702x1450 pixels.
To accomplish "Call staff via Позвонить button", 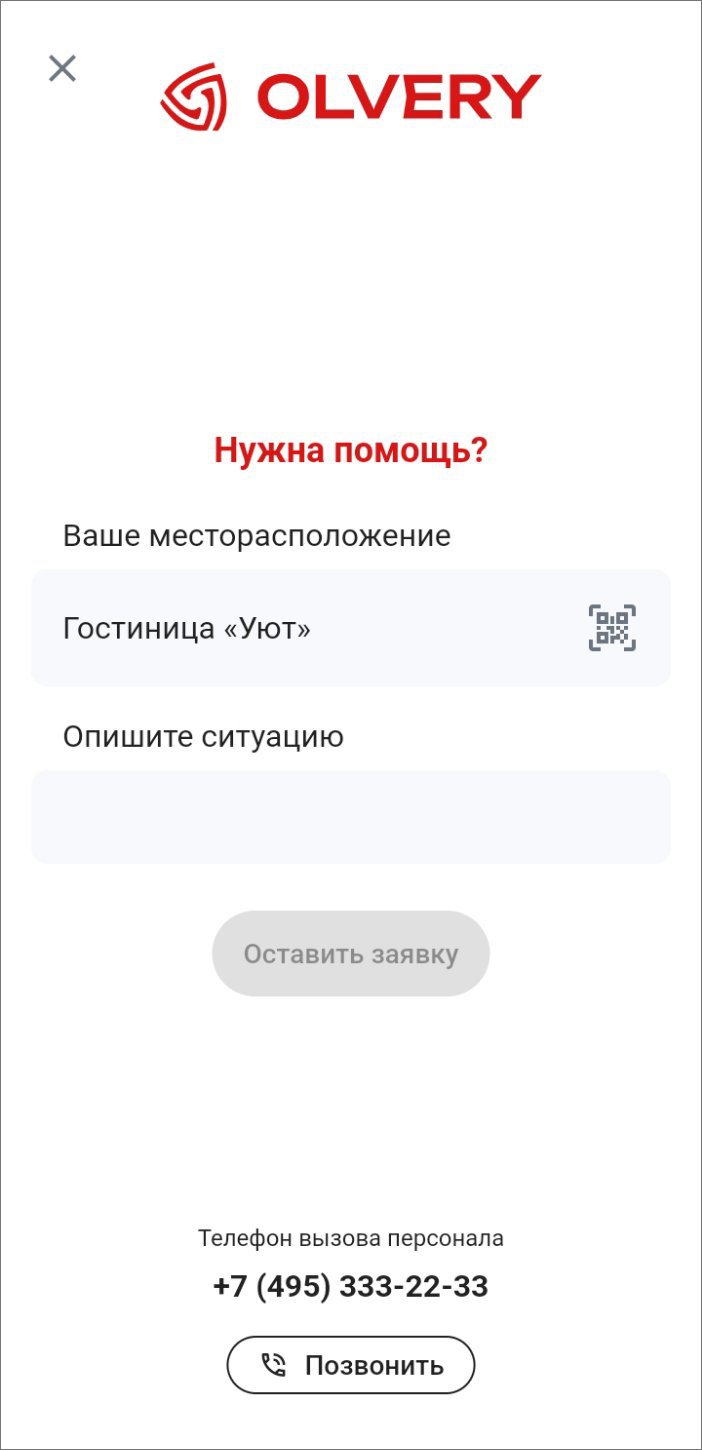I will [350, 1365].
